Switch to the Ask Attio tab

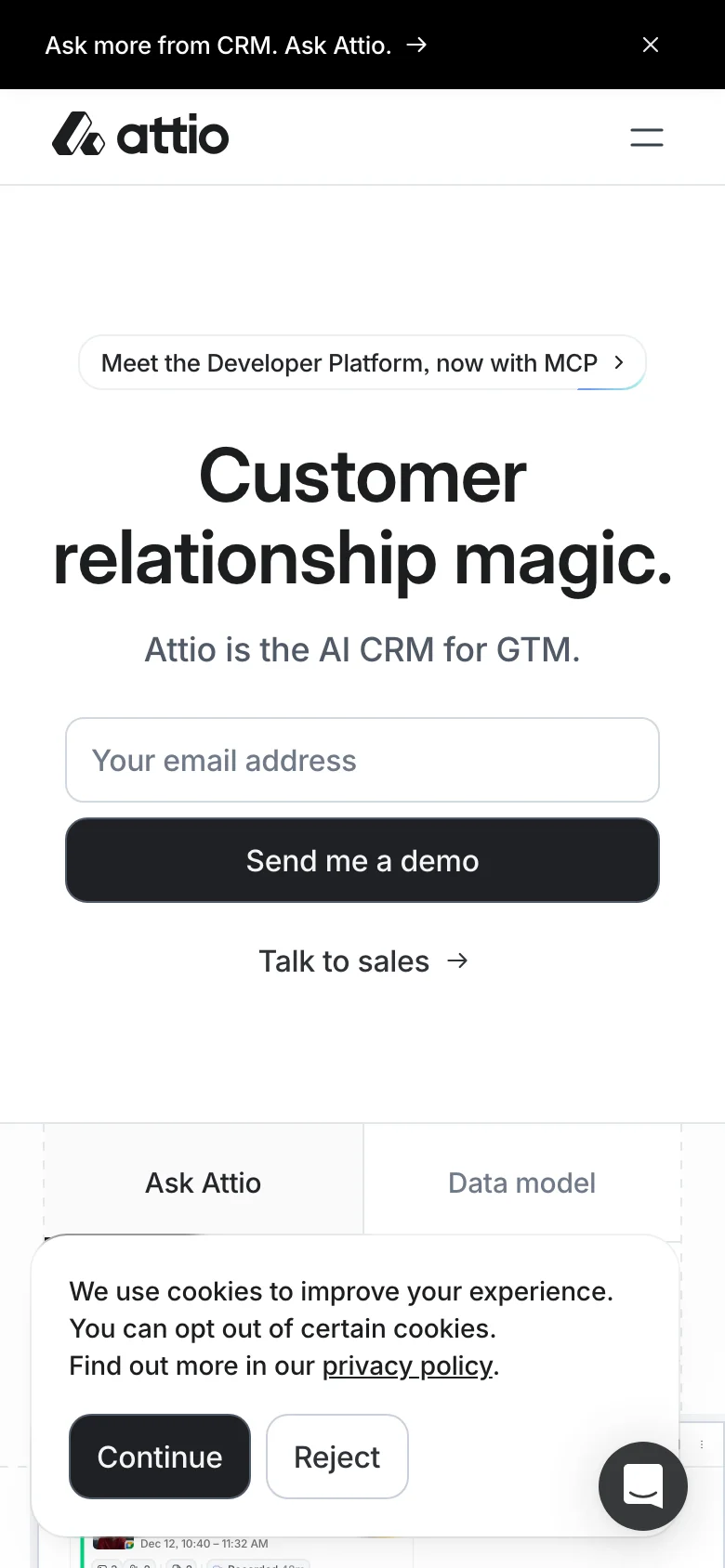(x=203, y=1182)
